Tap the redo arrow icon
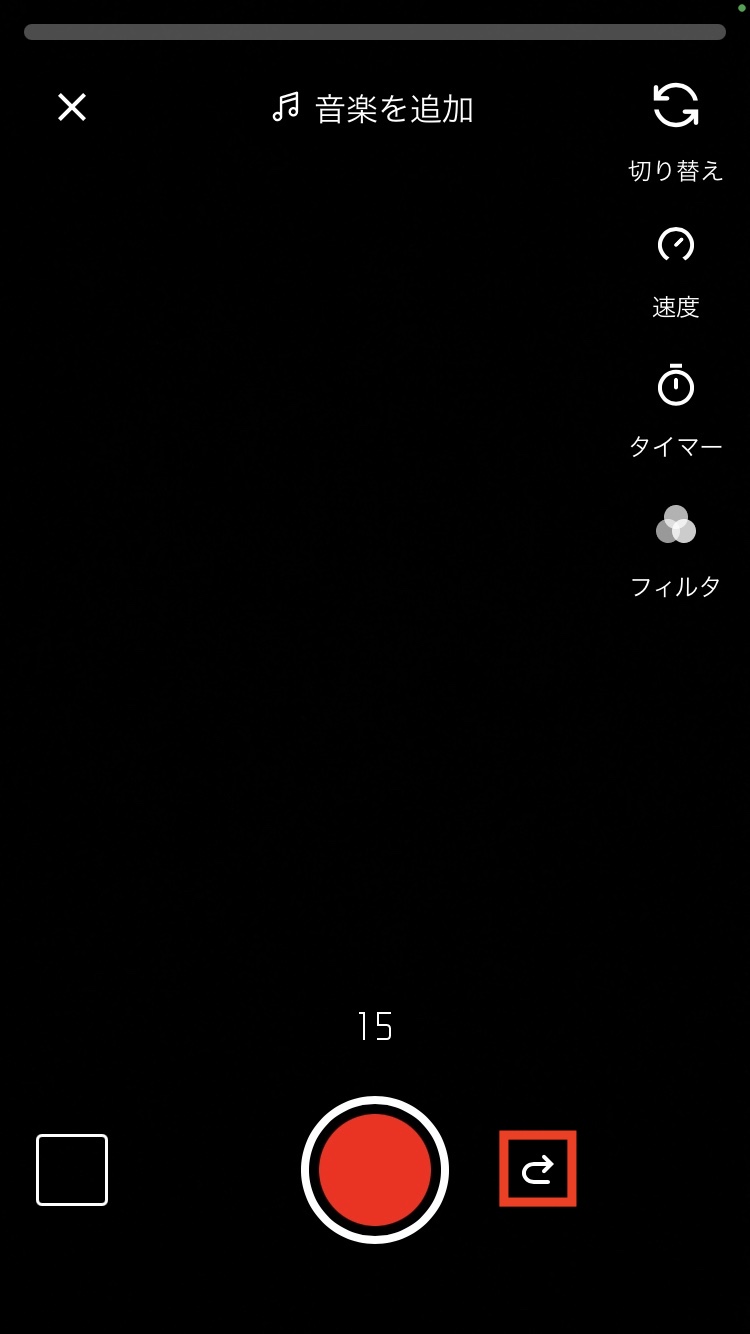 click(x=538, y=1168)
